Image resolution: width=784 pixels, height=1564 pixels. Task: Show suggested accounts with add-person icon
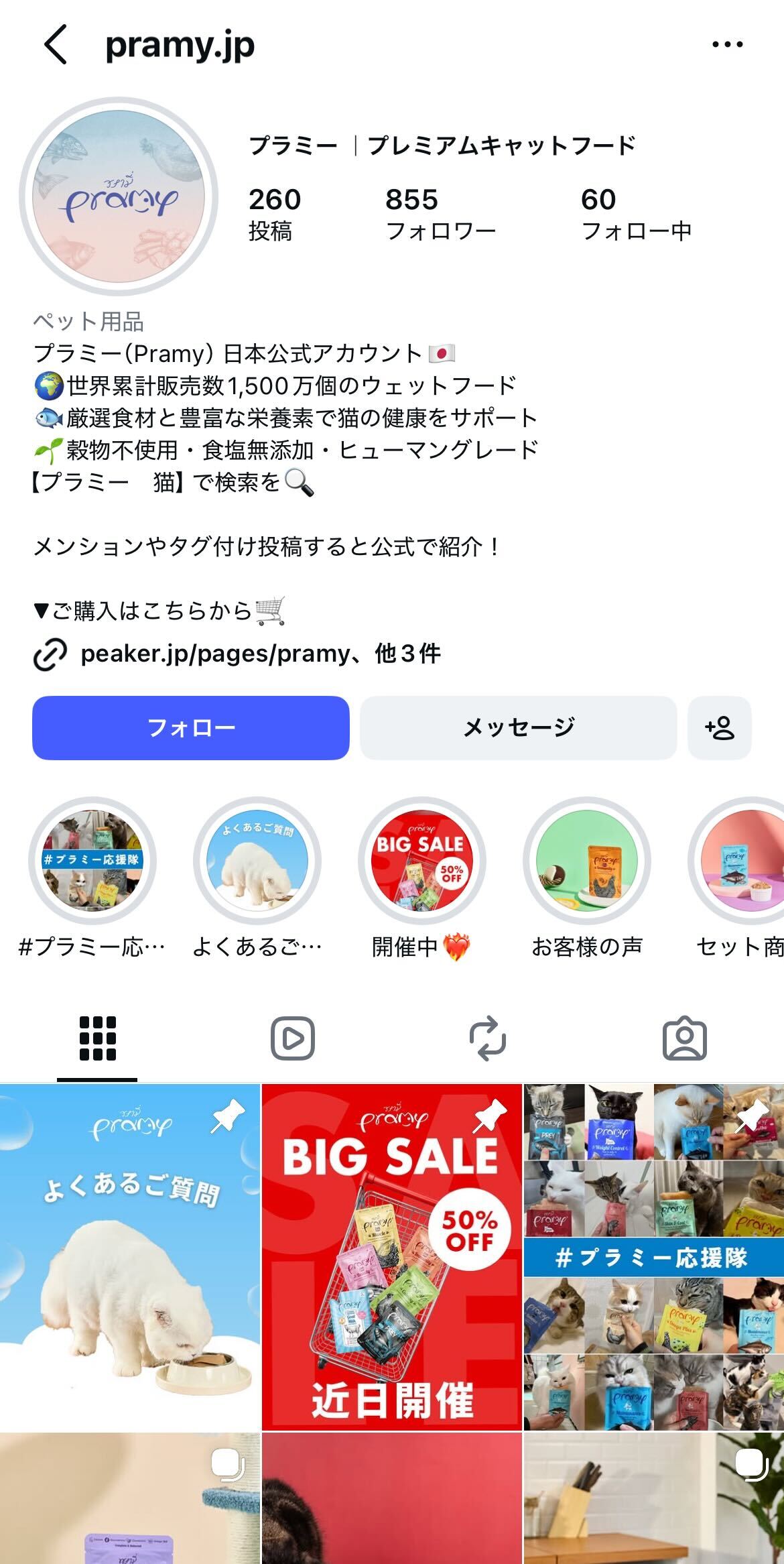coord(719,727)
